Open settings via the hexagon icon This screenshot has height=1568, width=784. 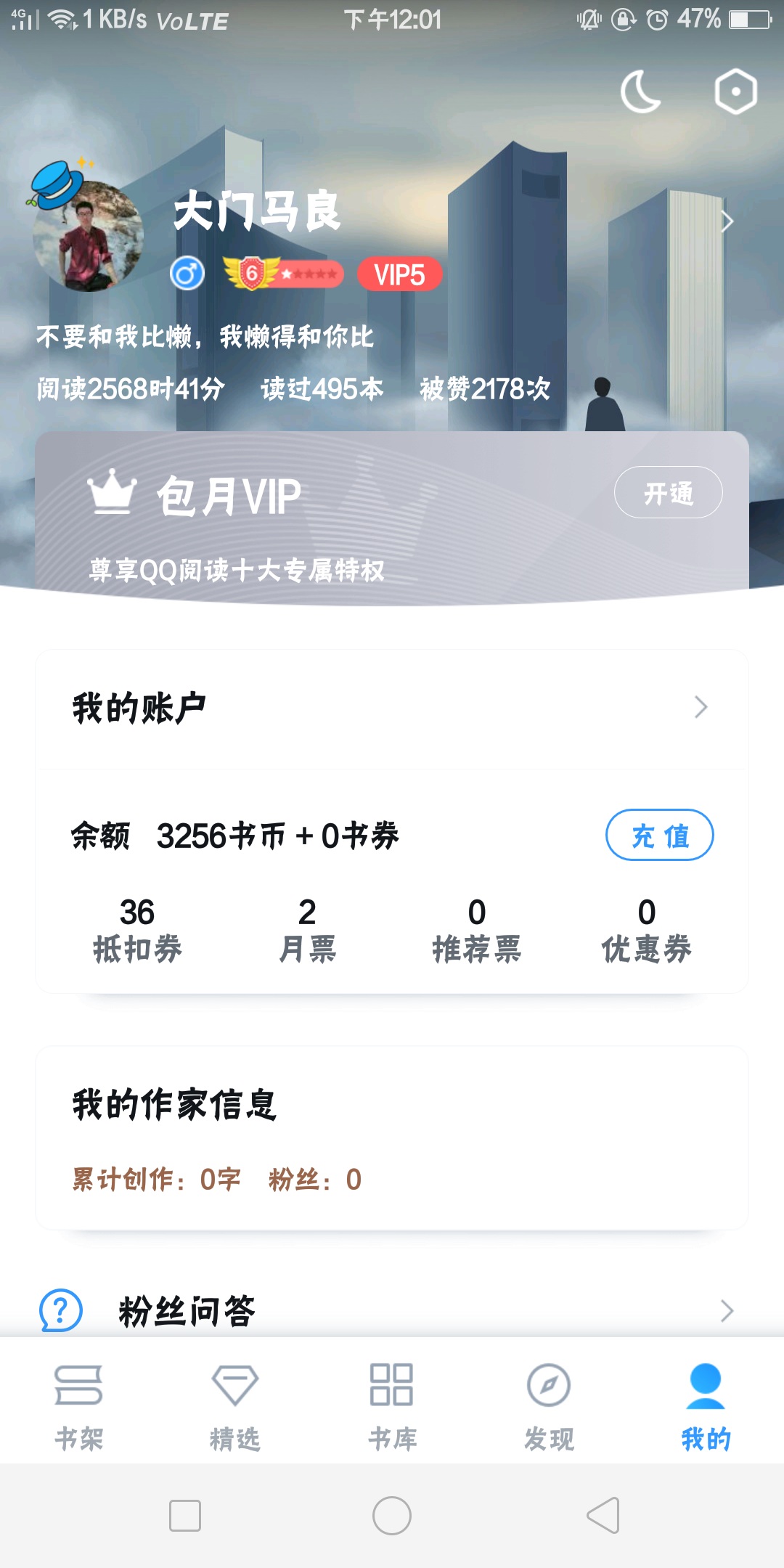(x=735, y=92)
